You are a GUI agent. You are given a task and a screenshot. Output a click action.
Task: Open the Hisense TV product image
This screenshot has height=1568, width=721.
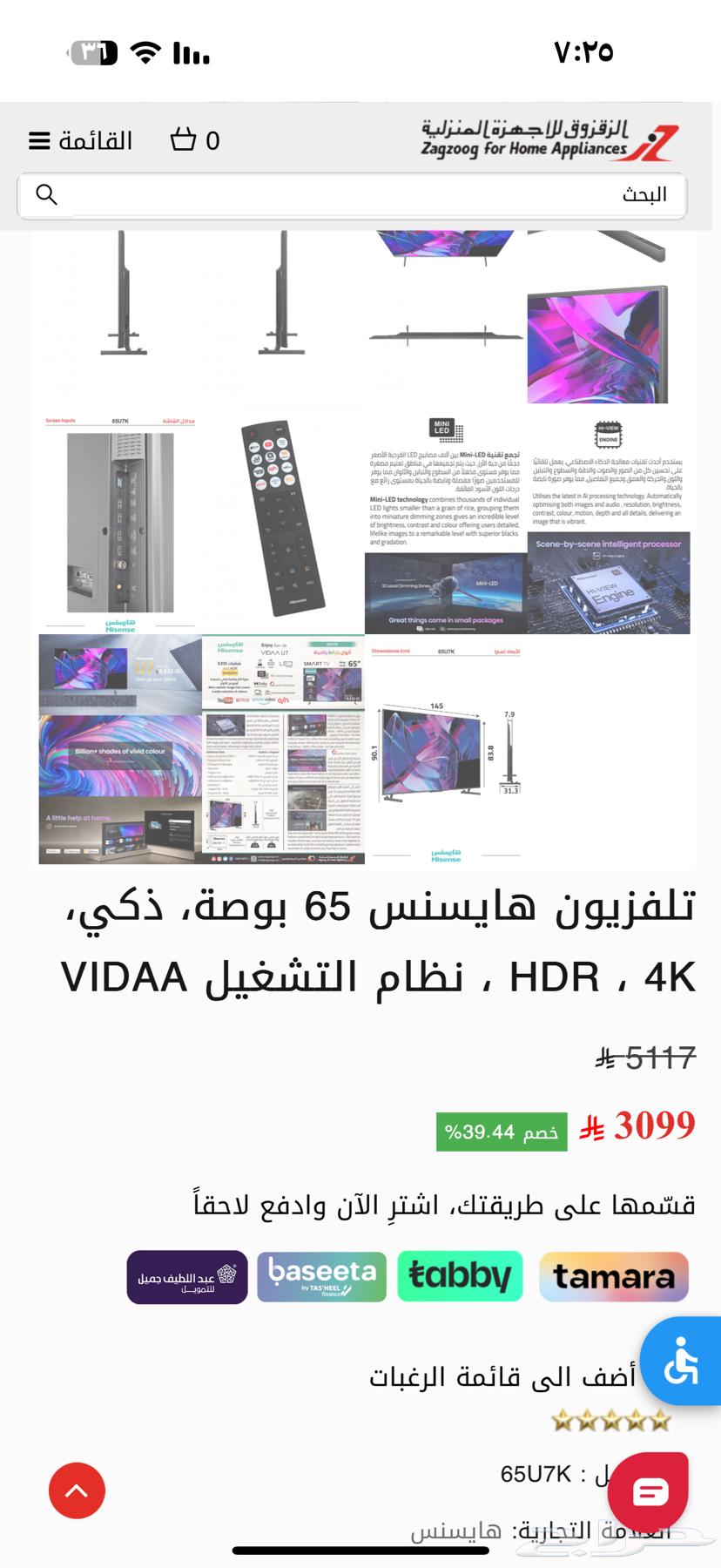(x=364, y=549)
